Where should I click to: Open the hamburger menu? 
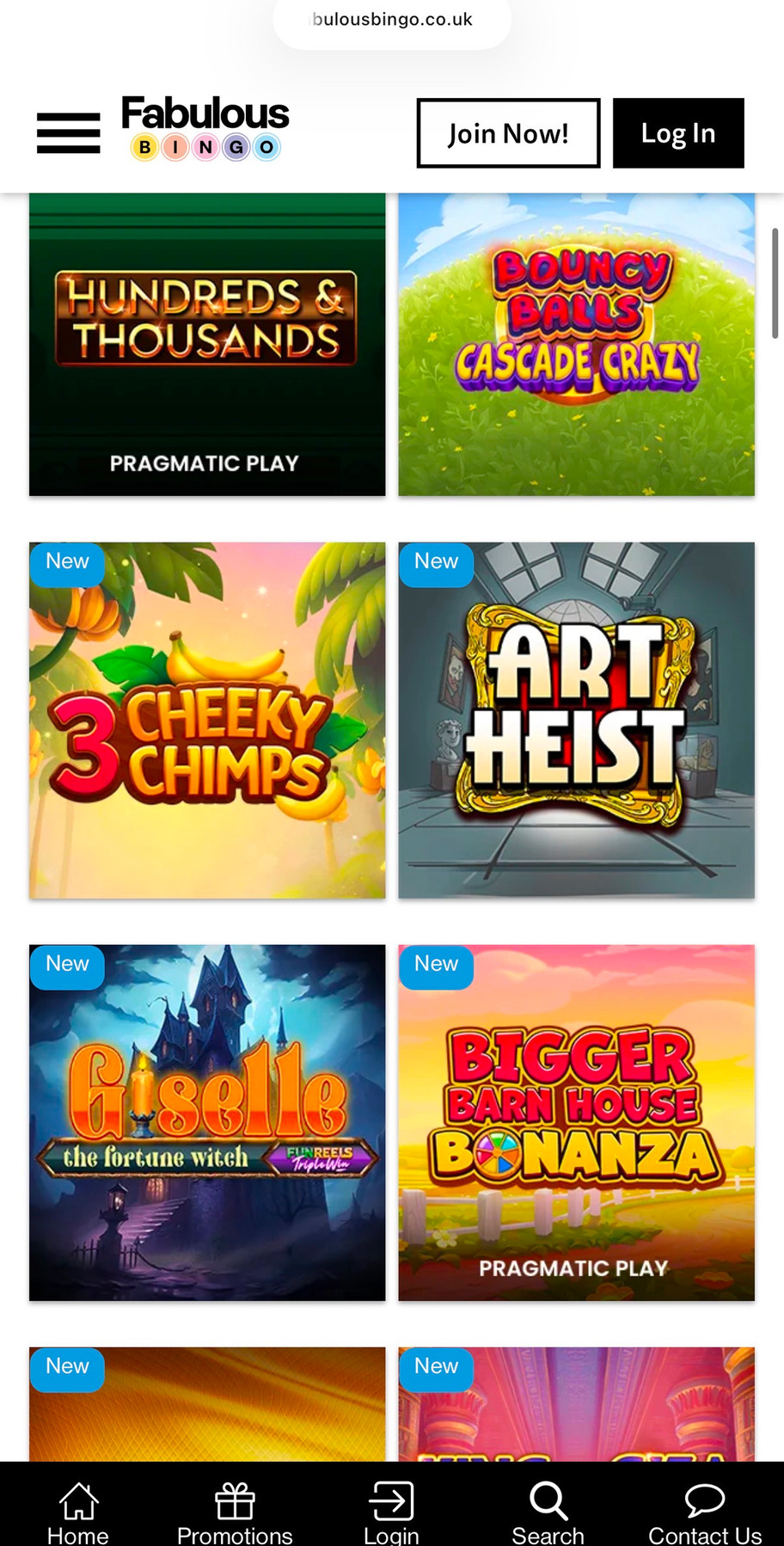(x=68, y=133)
